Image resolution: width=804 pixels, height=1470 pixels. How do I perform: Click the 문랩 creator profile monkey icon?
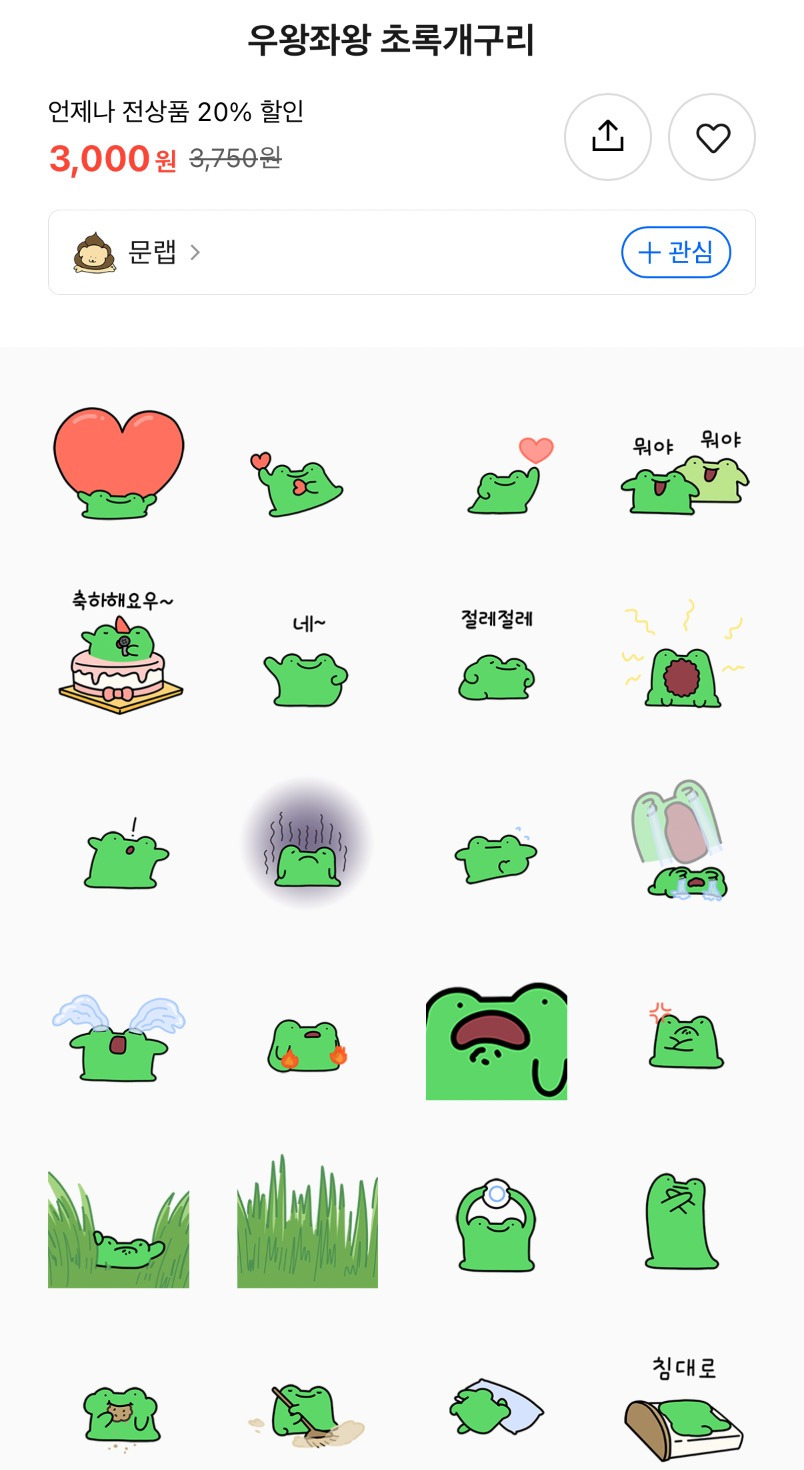click(94, 252)
